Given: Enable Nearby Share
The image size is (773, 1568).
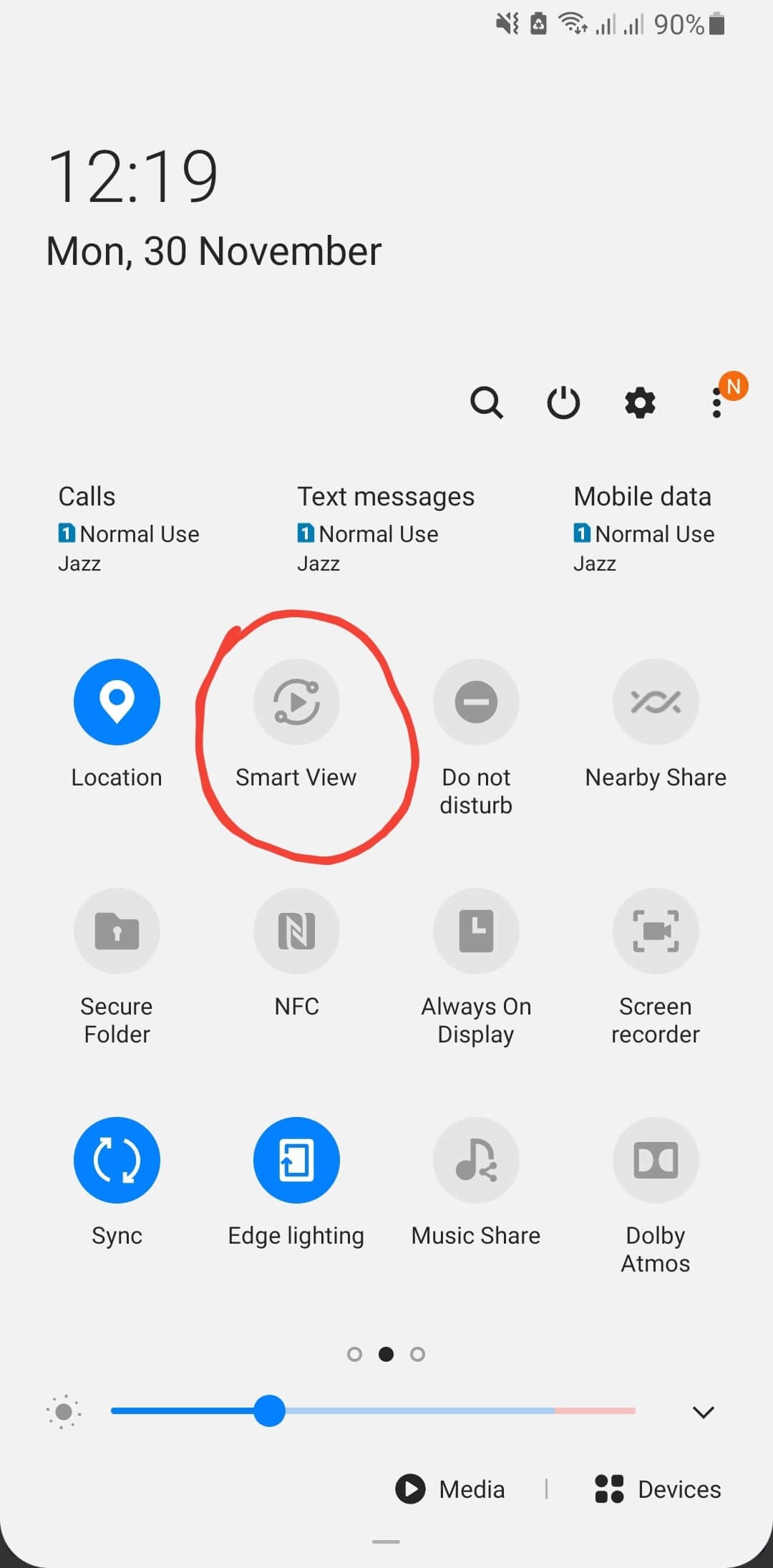Looking at the screenshot, I should click(x=655, y=702).
